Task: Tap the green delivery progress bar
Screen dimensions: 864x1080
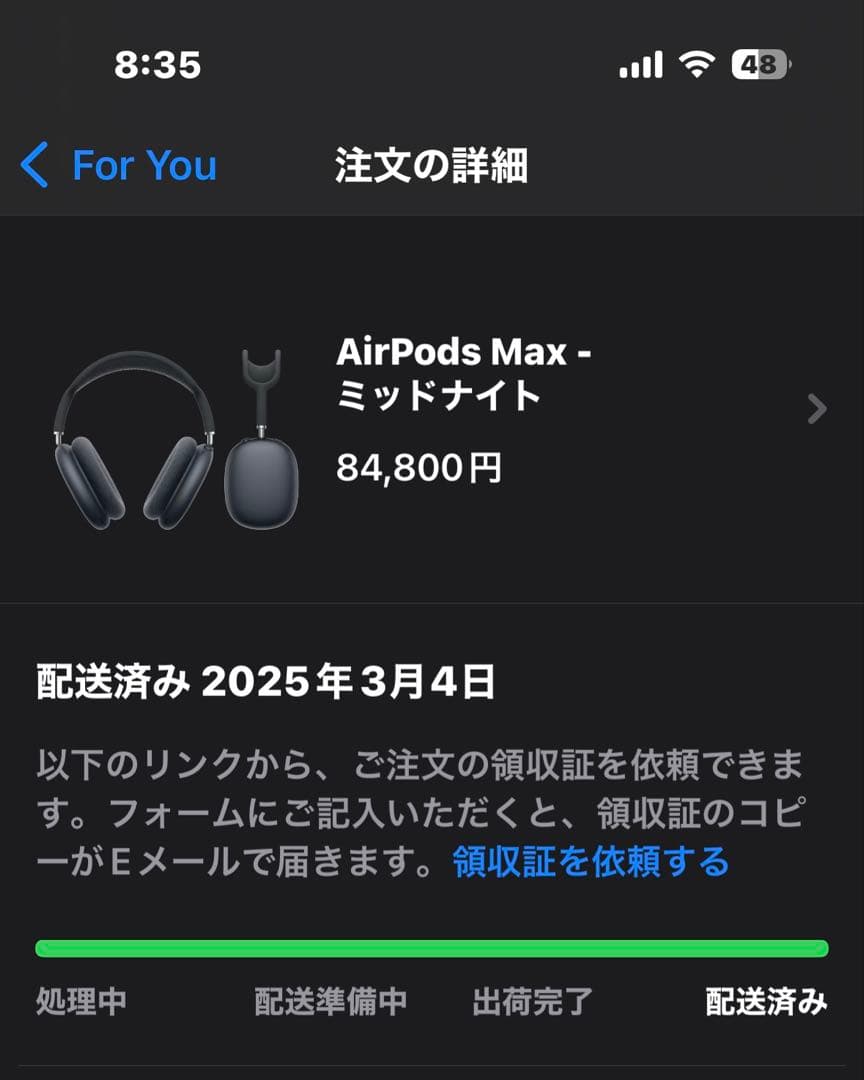Action: (432, 945)
